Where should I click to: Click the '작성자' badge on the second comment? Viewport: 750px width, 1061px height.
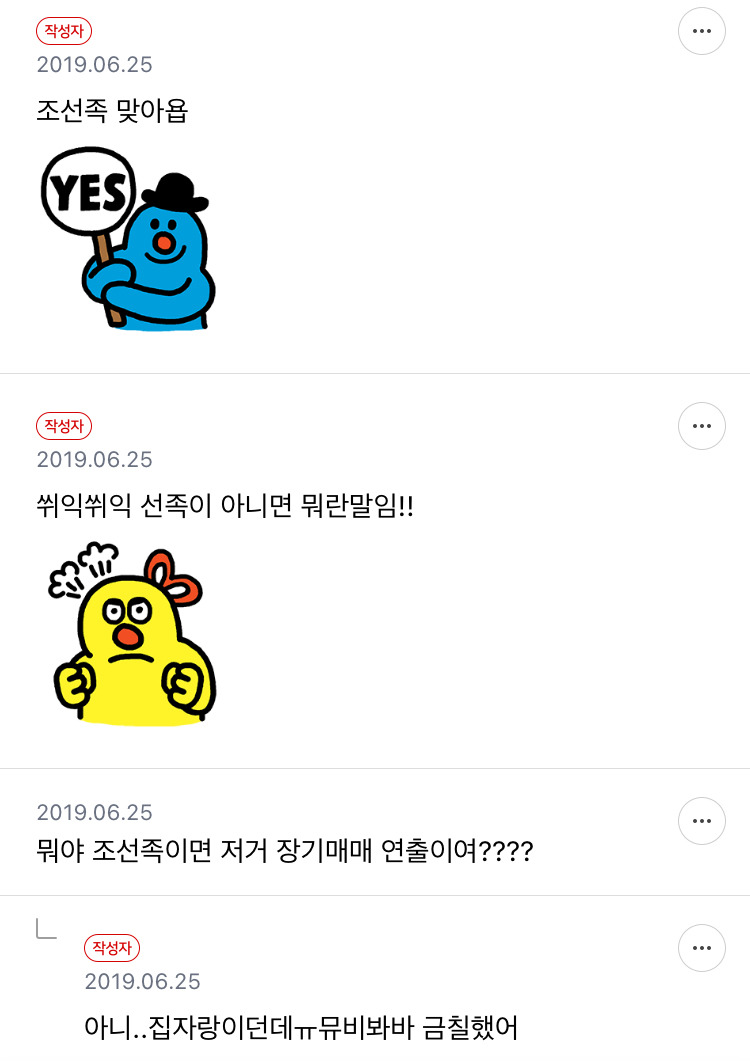pos(63,425)
